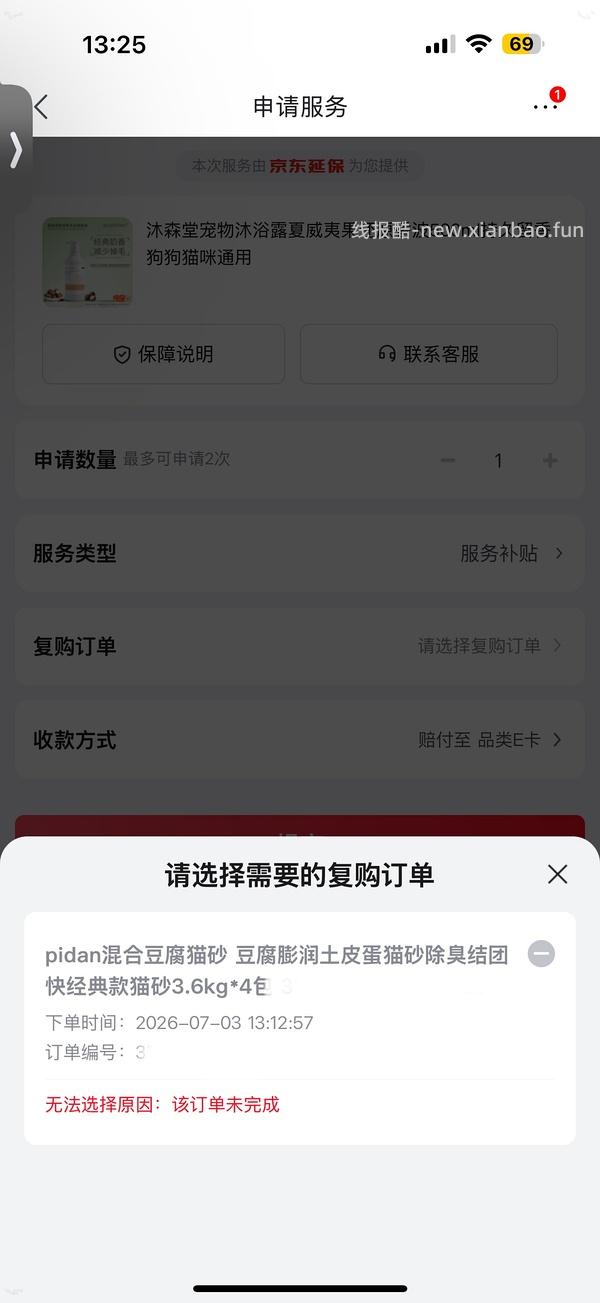Tap the disabled selector on pidan order
600x1303 pixels.
[x=541, y=954]
